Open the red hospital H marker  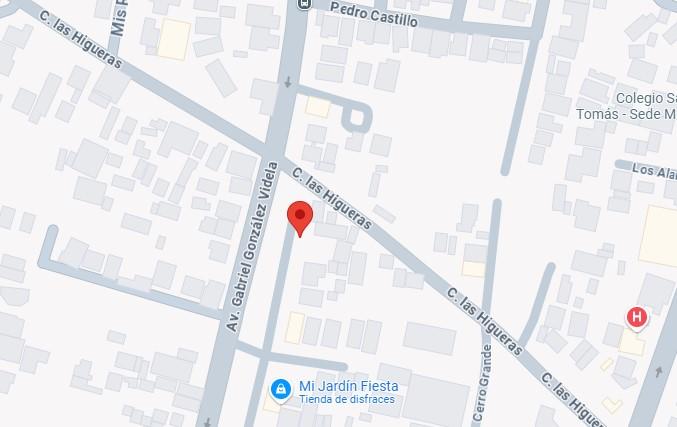[636, 318]
